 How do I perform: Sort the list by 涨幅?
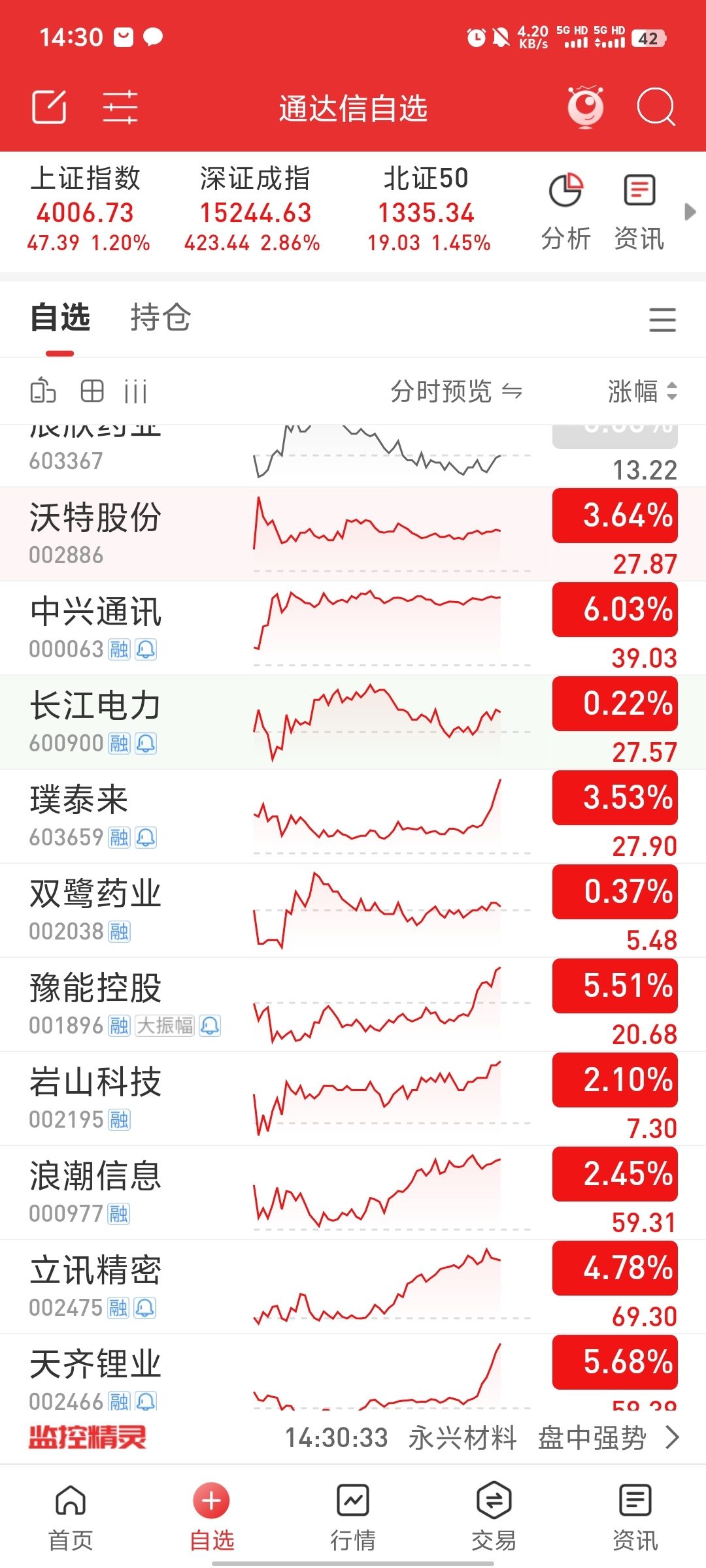point(643,392)
